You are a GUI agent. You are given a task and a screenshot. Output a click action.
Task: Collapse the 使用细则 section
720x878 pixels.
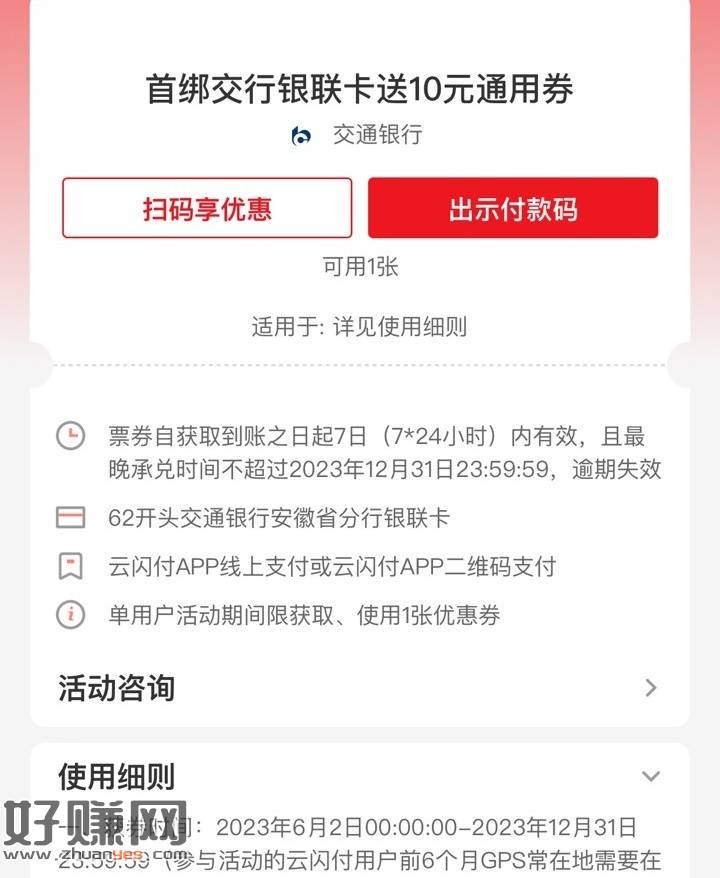click(651, 776)
